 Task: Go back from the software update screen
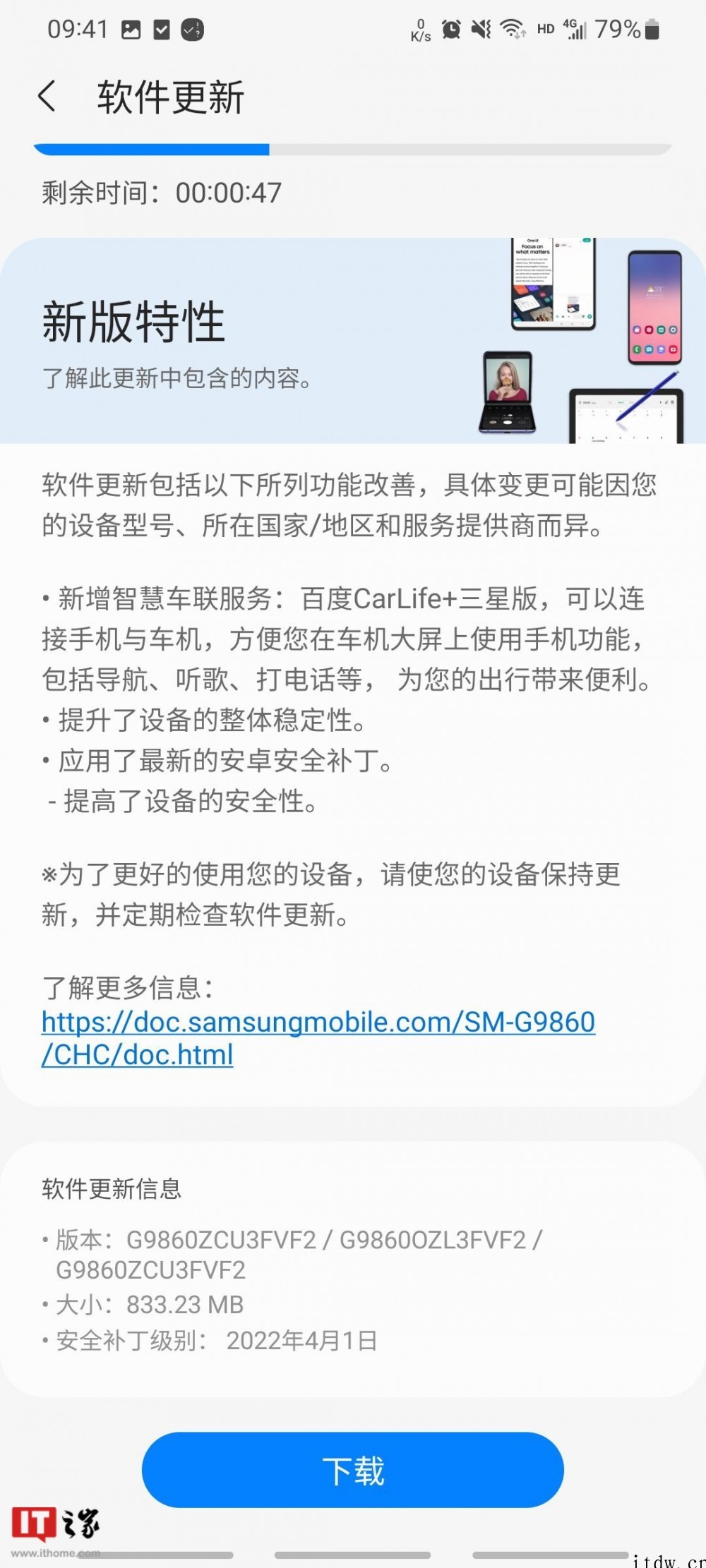click(x=47, y=96)
